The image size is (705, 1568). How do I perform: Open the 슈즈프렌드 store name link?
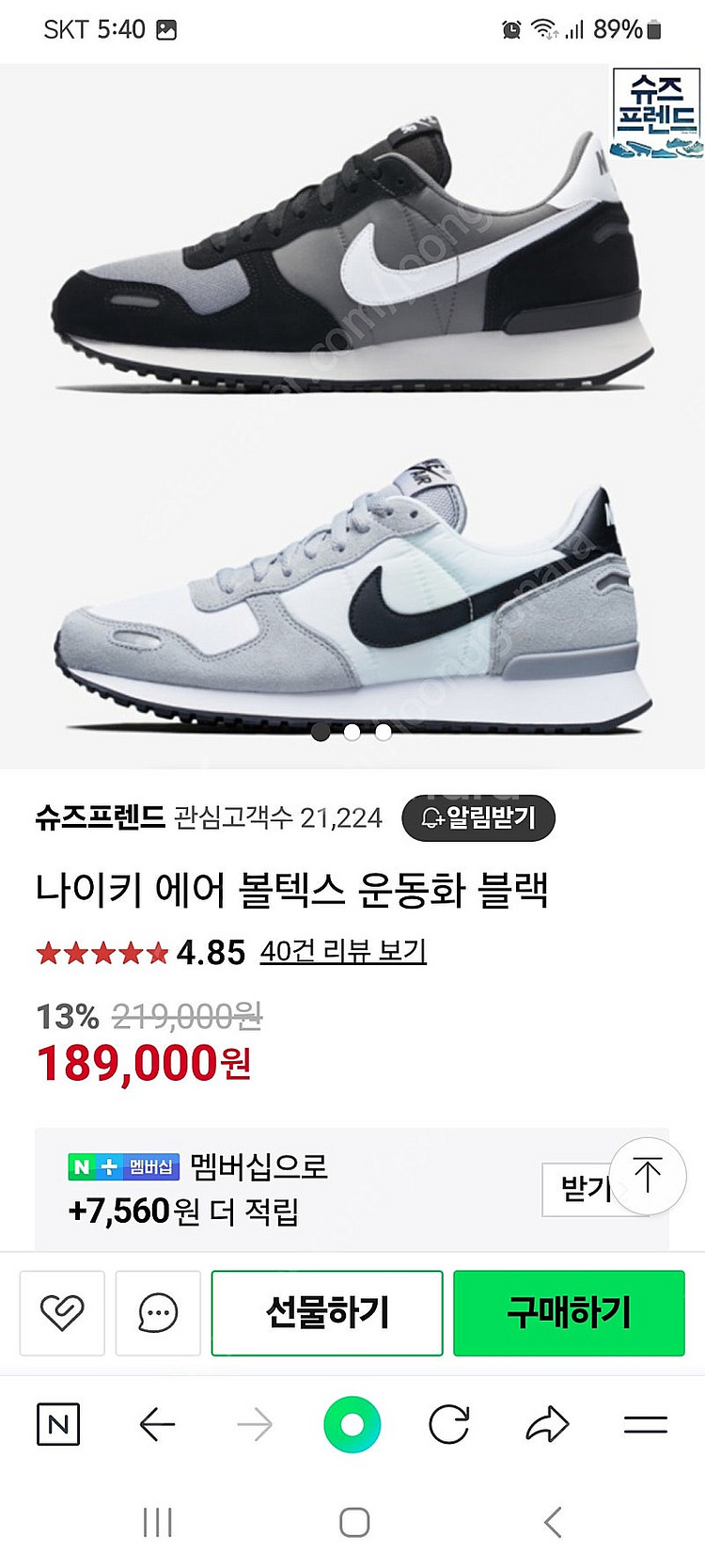(100, 817)
